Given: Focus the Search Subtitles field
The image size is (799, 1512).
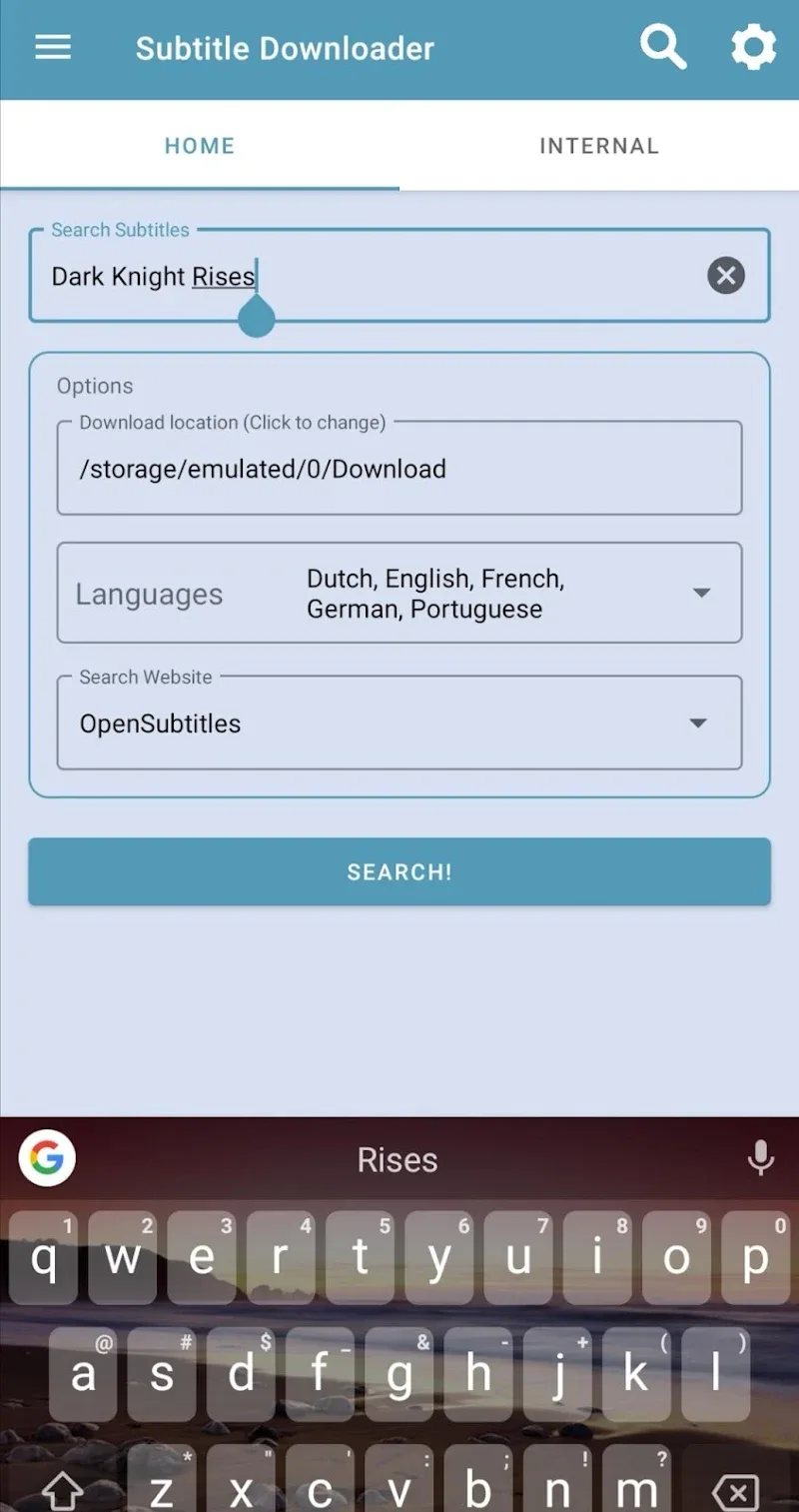Looking at the screenshot, I should click(399, 276).
